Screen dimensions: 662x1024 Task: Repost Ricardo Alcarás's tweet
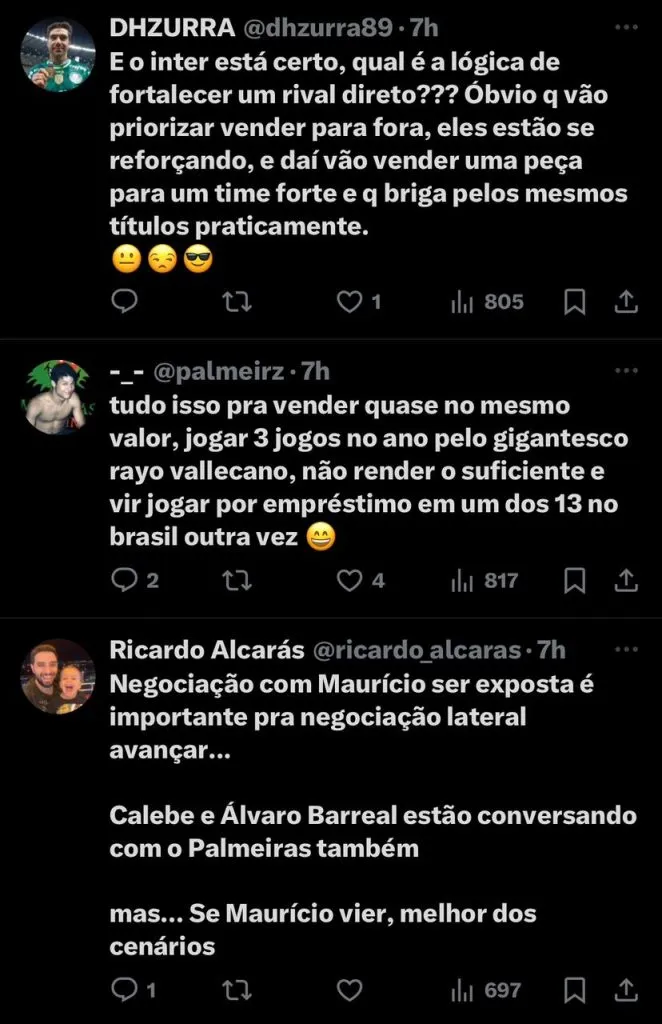pyautogui.click(x=235, y=989)
